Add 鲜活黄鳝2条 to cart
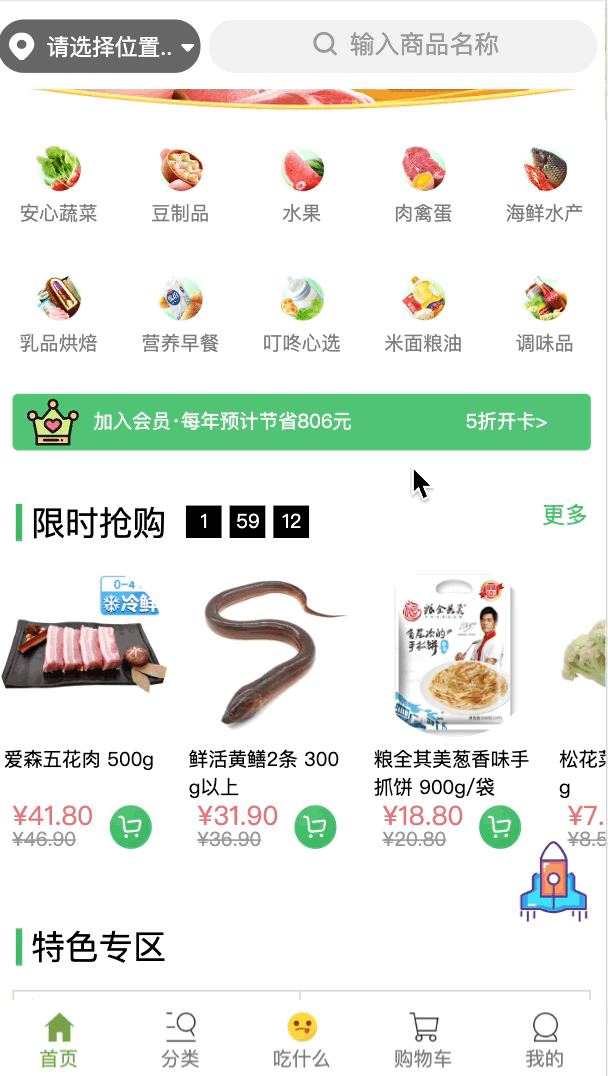This screenshot has width=608, height=1076. point(315,827)
